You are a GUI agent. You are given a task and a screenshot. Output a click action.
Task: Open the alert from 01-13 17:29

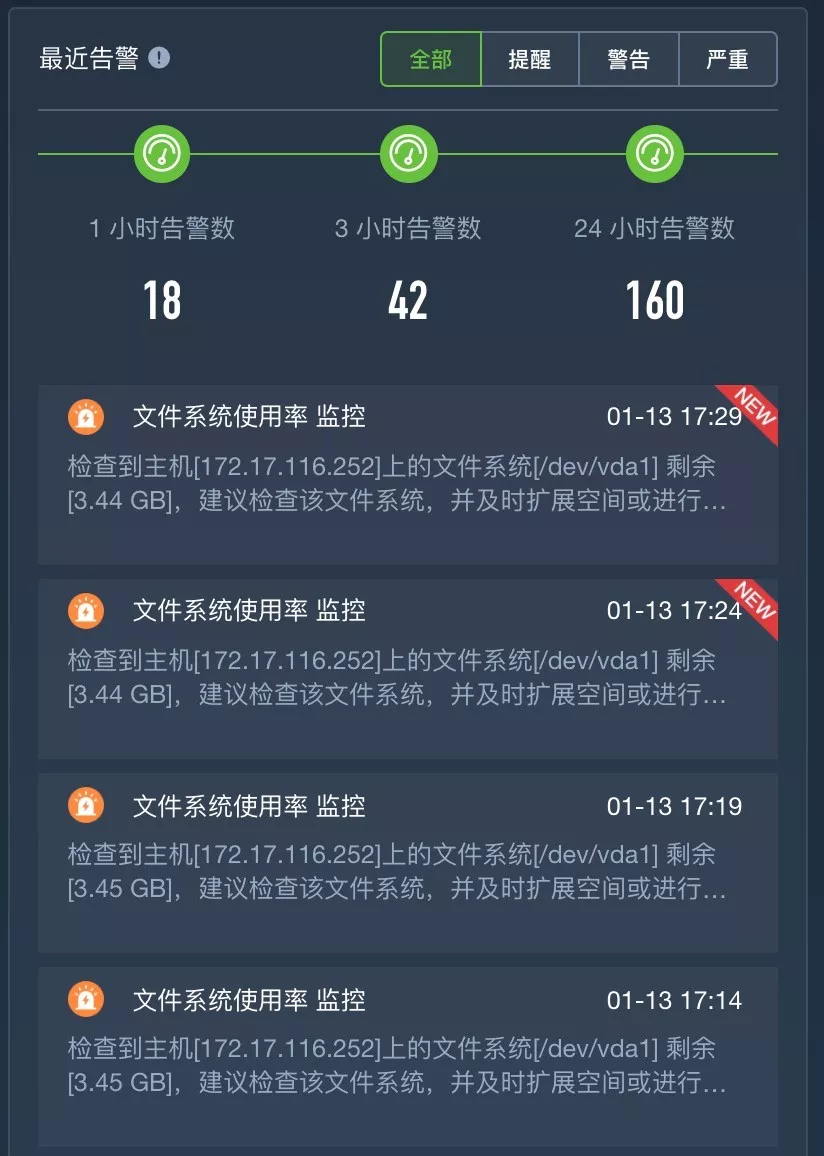[407, 474]
